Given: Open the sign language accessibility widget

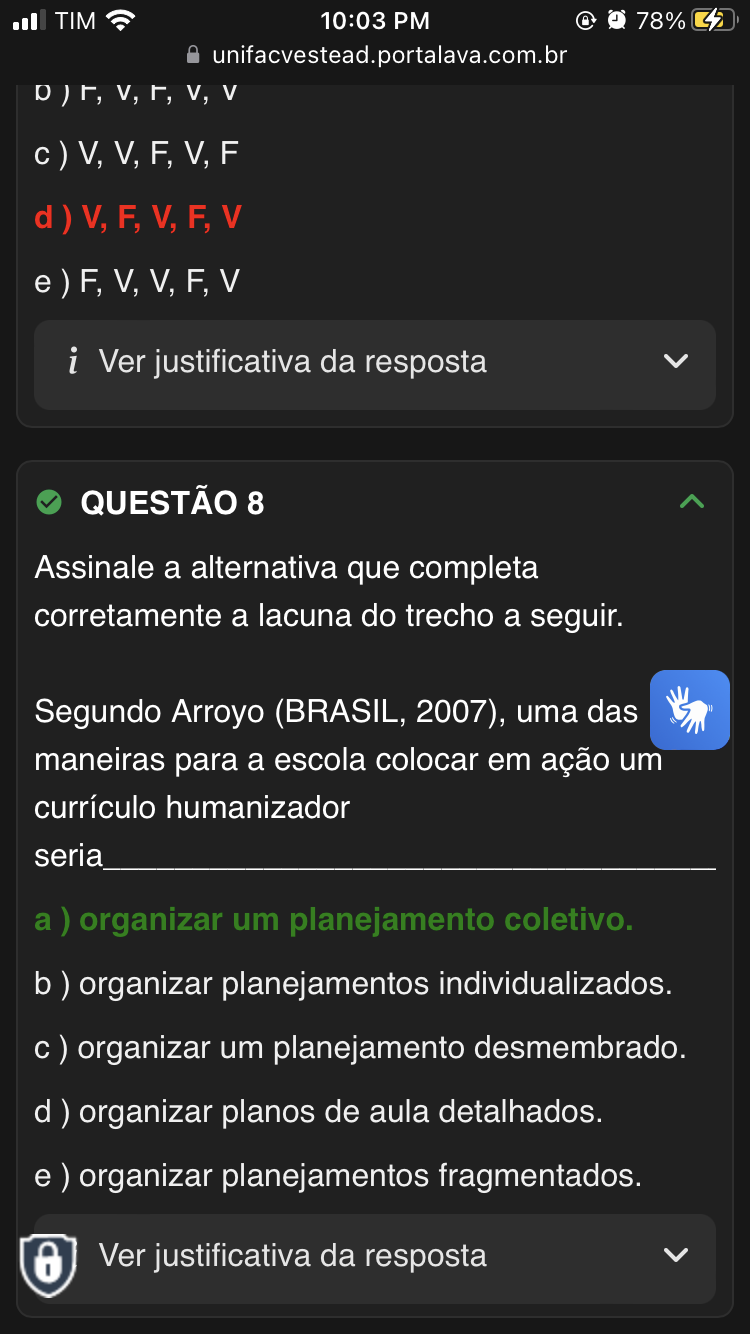Looking at the screenshot, I should (689, 710).
